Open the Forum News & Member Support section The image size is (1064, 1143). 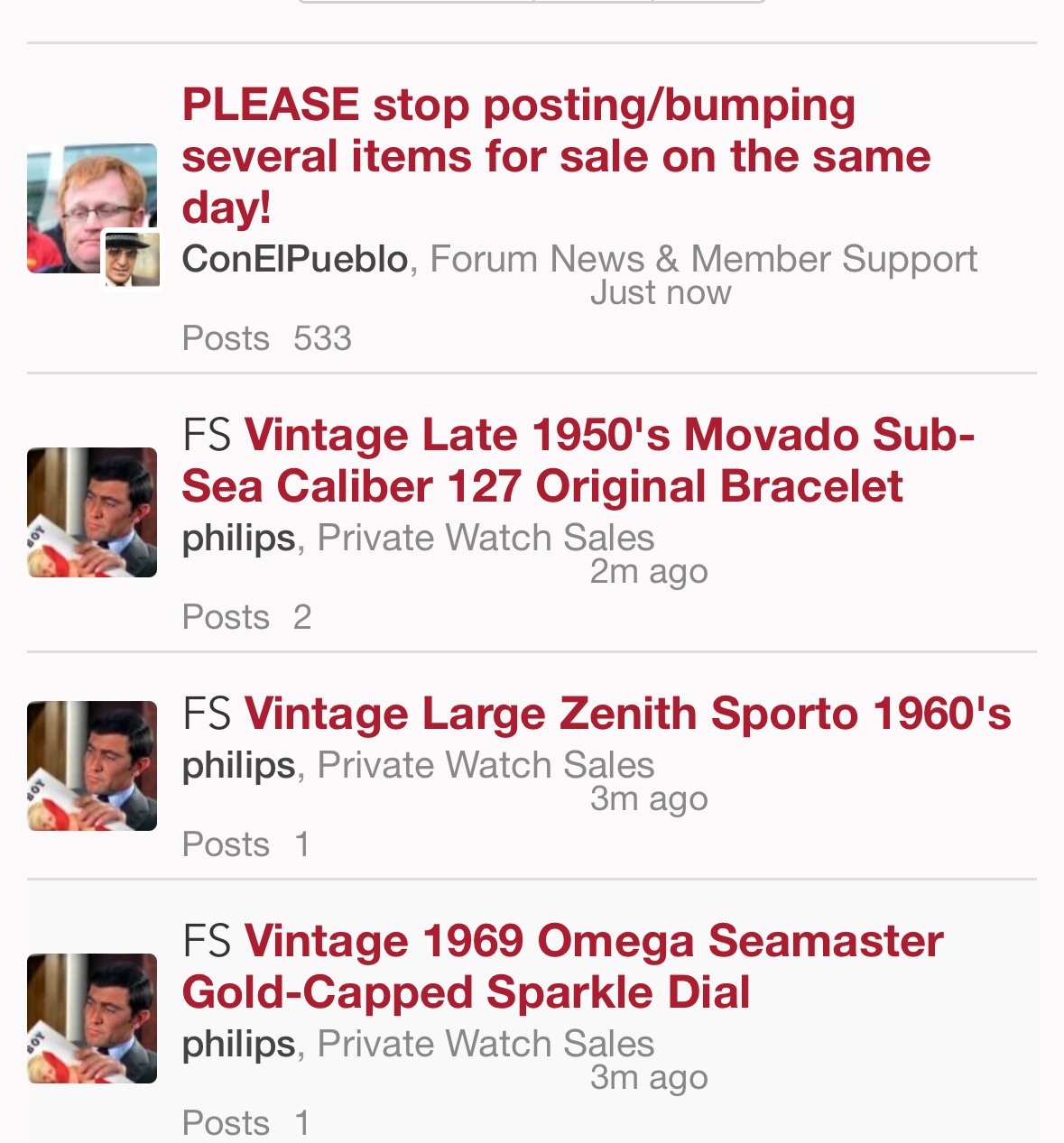[703, 259]
